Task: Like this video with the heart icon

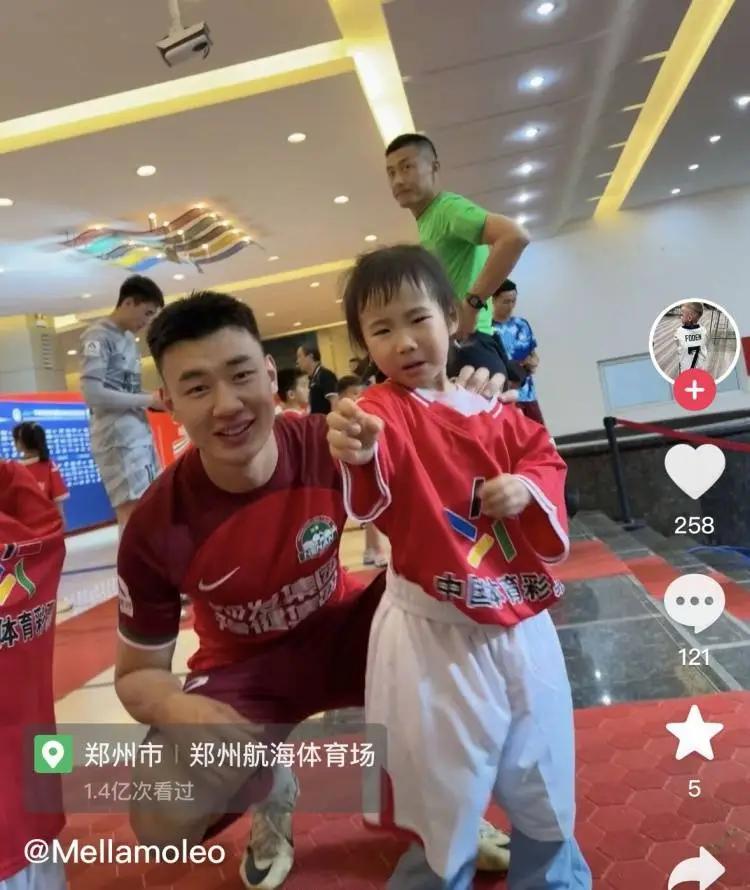Action: (694, 470)
